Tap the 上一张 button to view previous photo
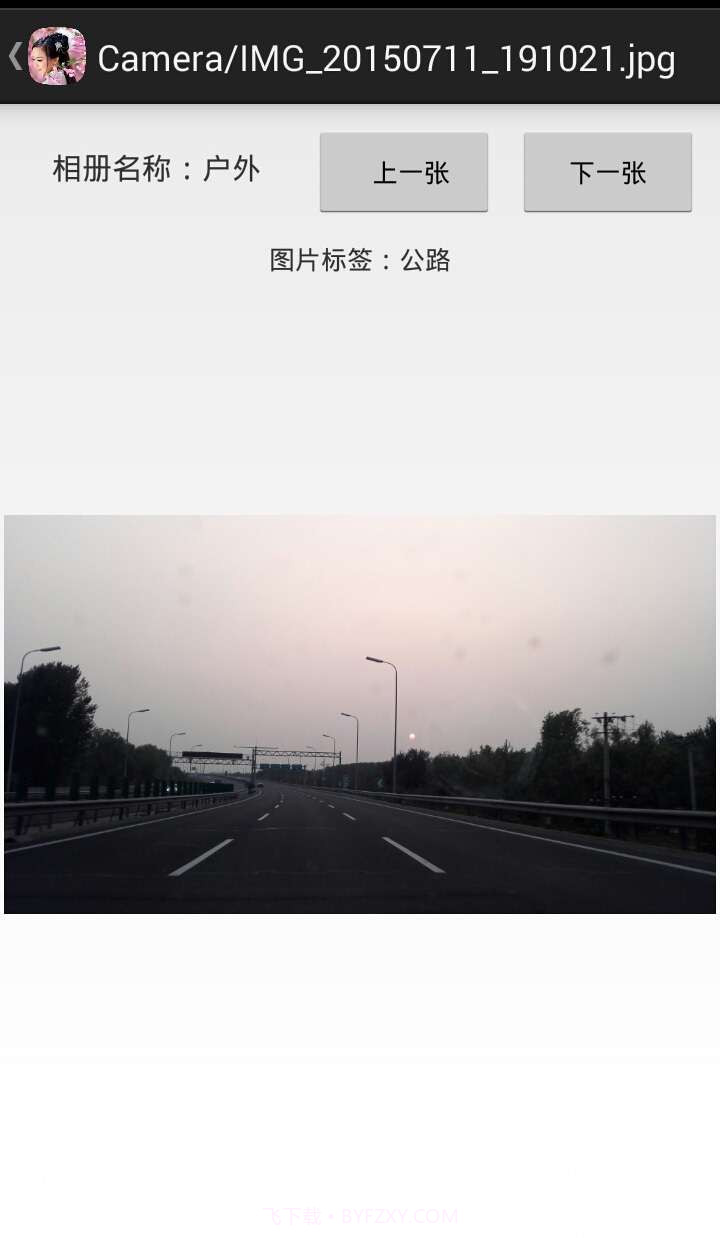Viewport: 720px width, 1238px height. (404, 171)
